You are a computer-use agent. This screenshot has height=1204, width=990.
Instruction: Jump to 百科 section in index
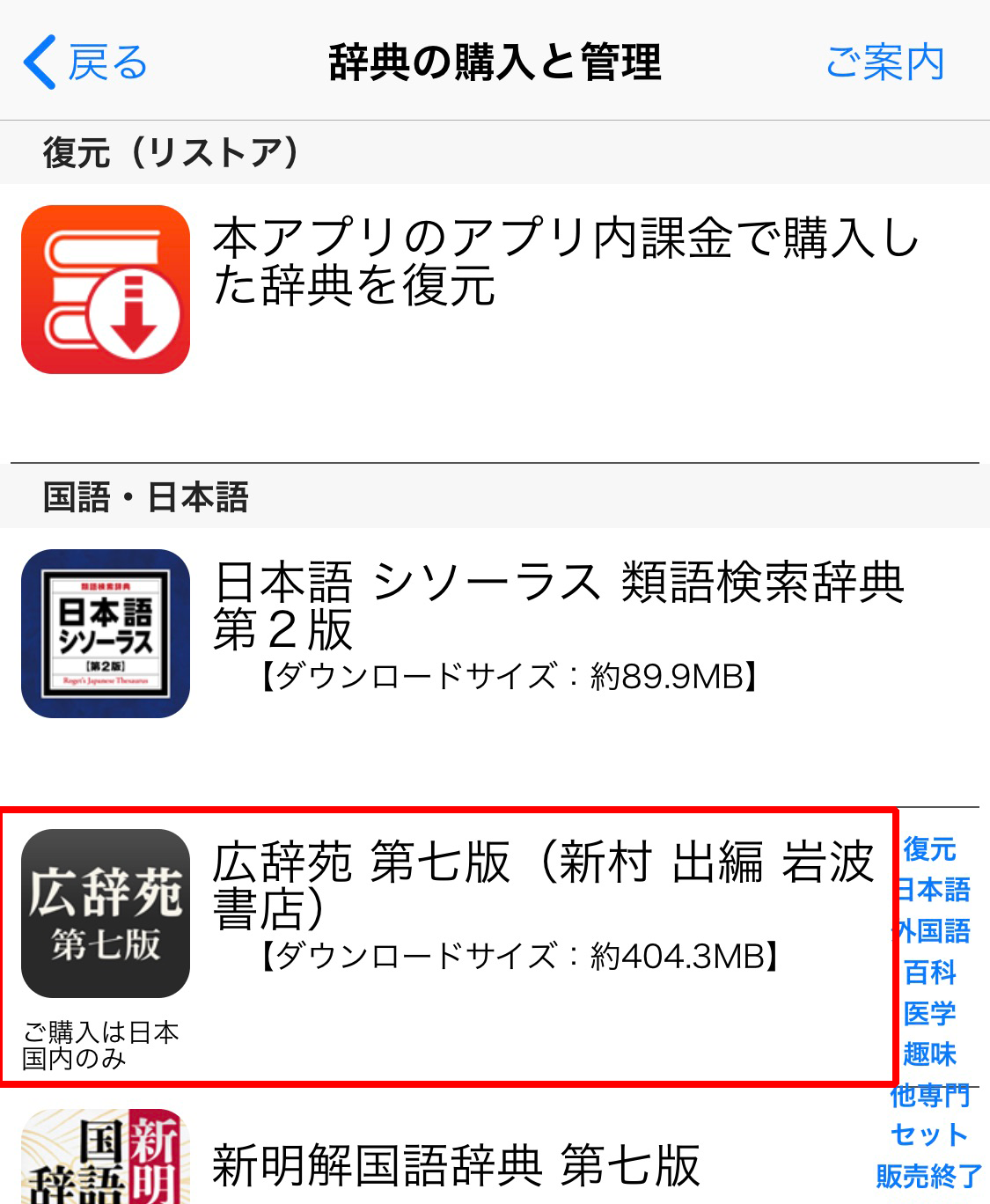(929, 973)
